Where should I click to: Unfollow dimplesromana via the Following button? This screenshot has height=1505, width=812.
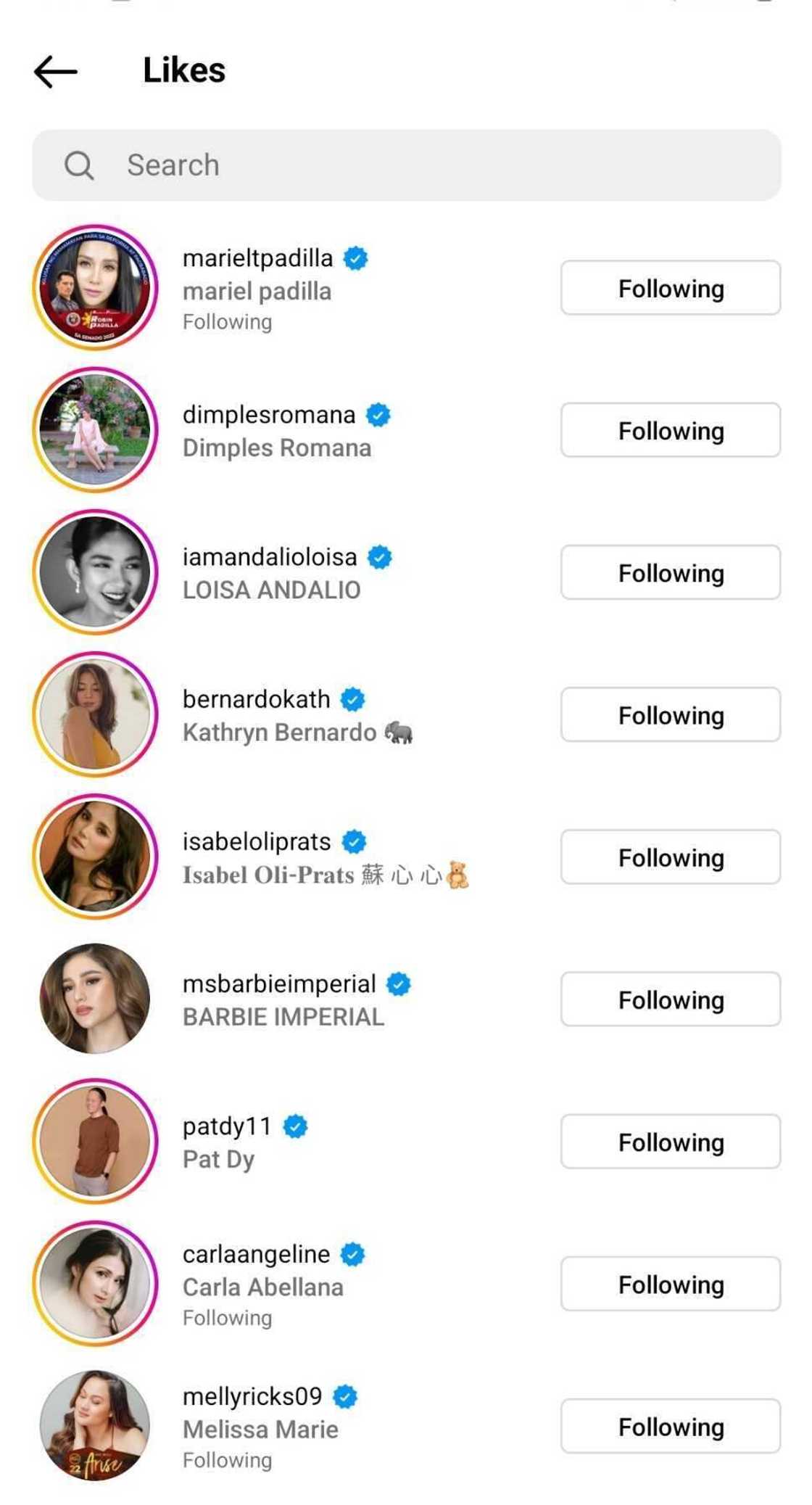click(x=670, y=431)
